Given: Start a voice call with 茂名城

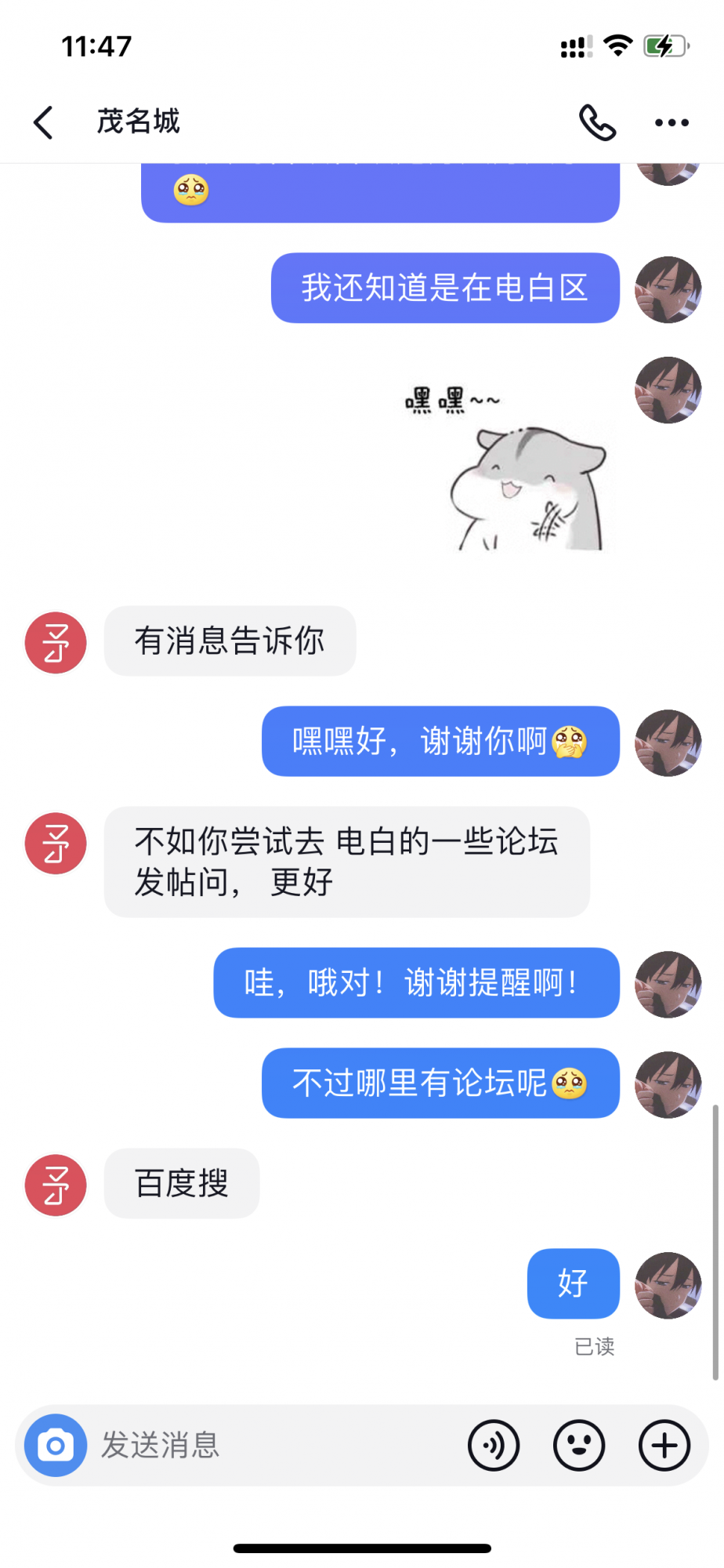Looking at the screenshot, I should pyautogui.click(x=597, y=123).
